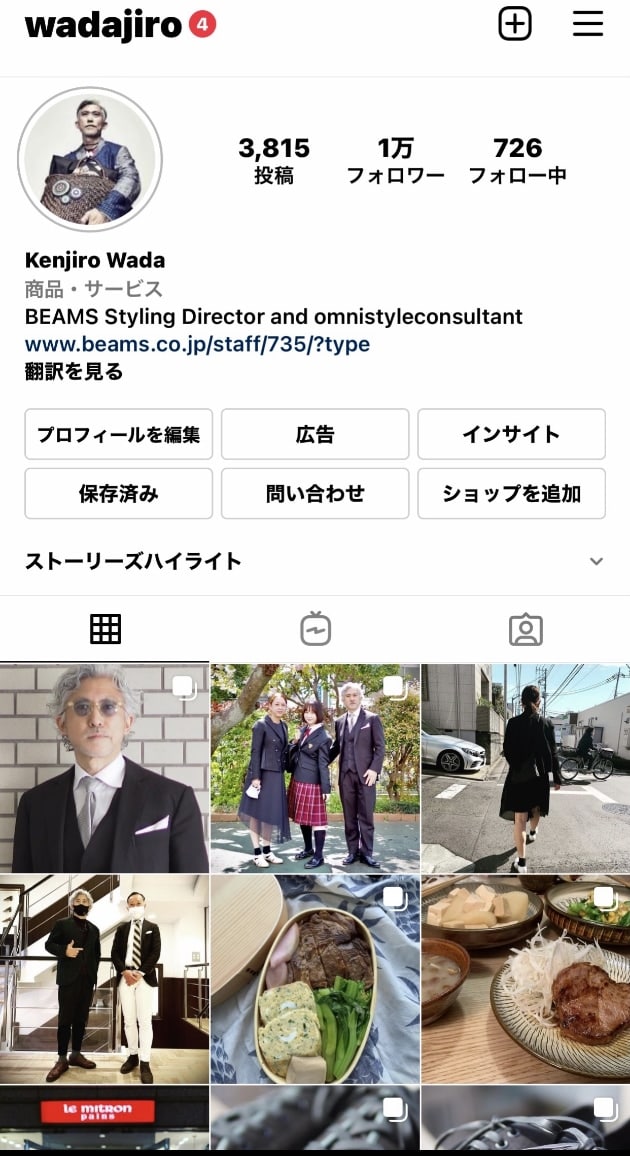The image size is (630, 1156).
Task: Open インサイト insights
Action: click(x=511, y=434)
